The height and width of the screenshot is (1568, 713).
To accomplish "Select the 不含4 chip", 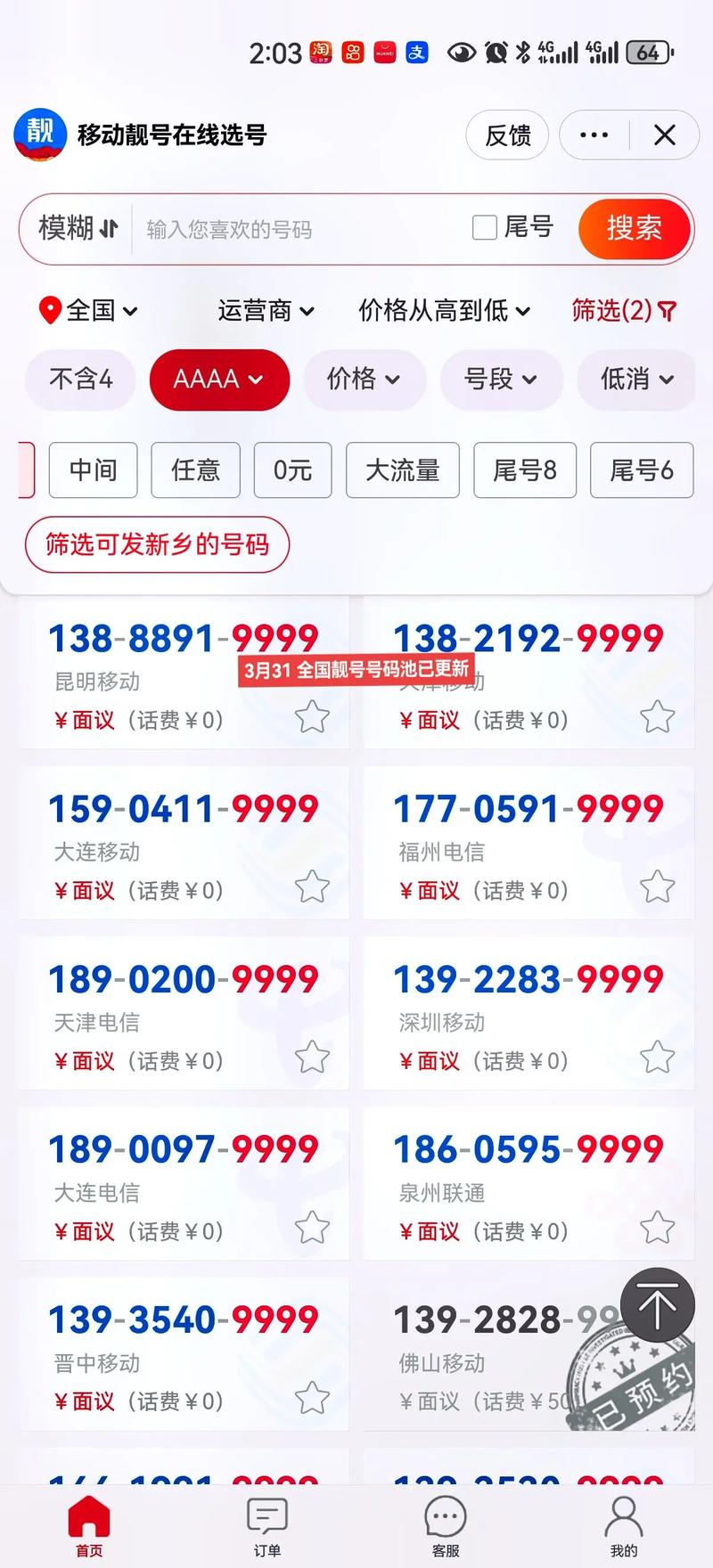I will click(80, 380).
